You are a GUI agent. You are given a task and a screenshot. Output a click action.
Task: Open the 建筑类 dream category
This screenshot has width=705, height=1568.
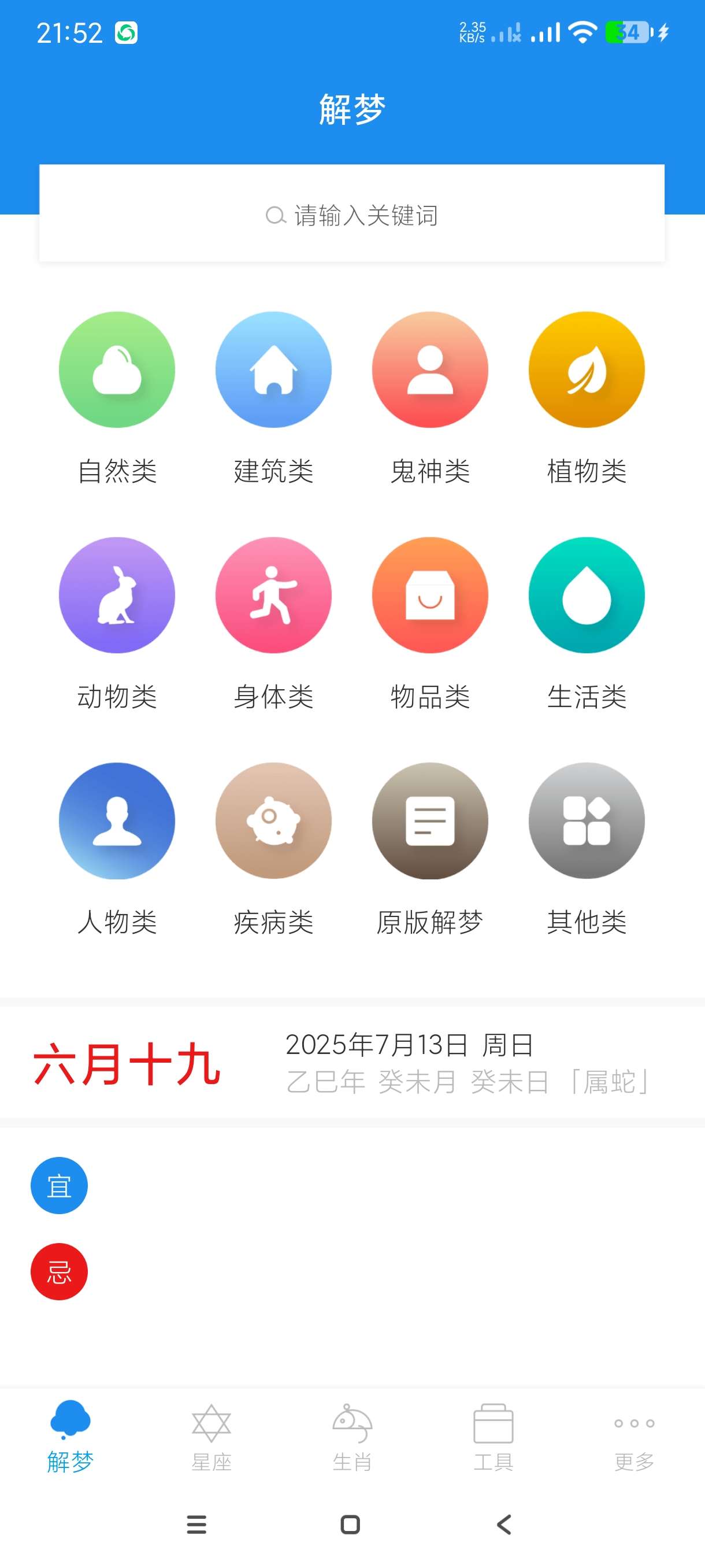[274, 370]
